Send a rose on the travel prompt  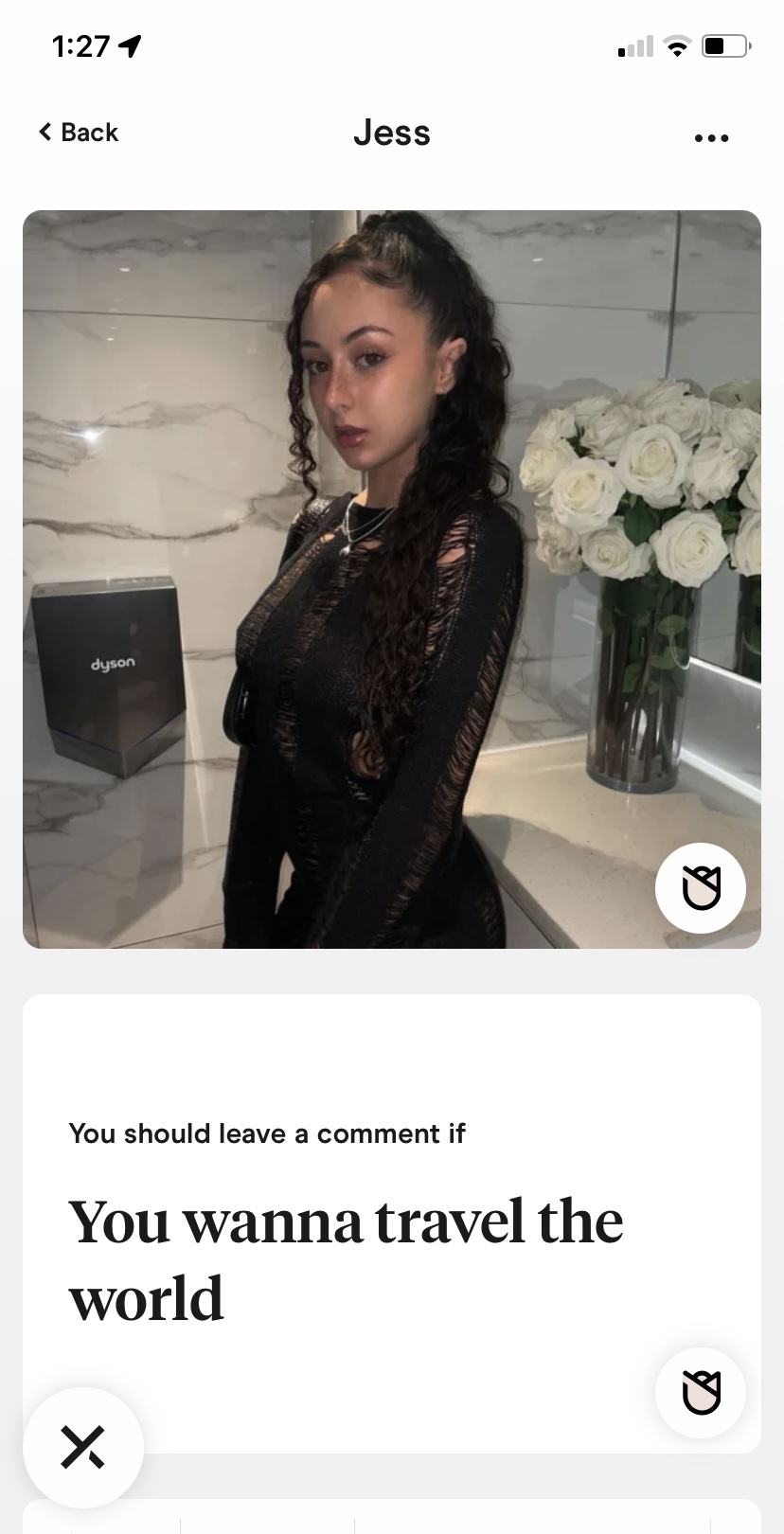point(701,1393)
